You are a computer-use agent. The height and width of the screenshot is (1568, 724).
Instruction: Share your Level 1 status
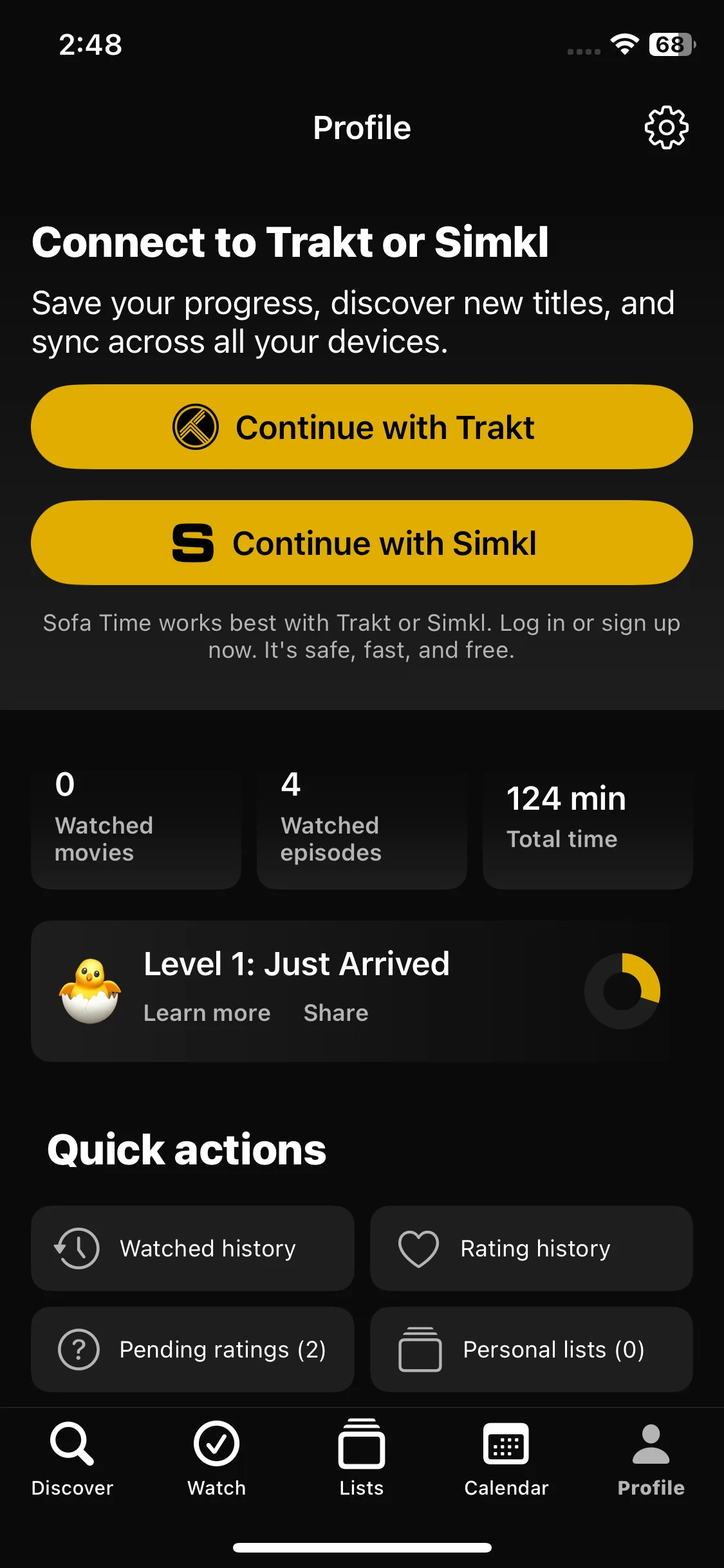(336, 1013)
